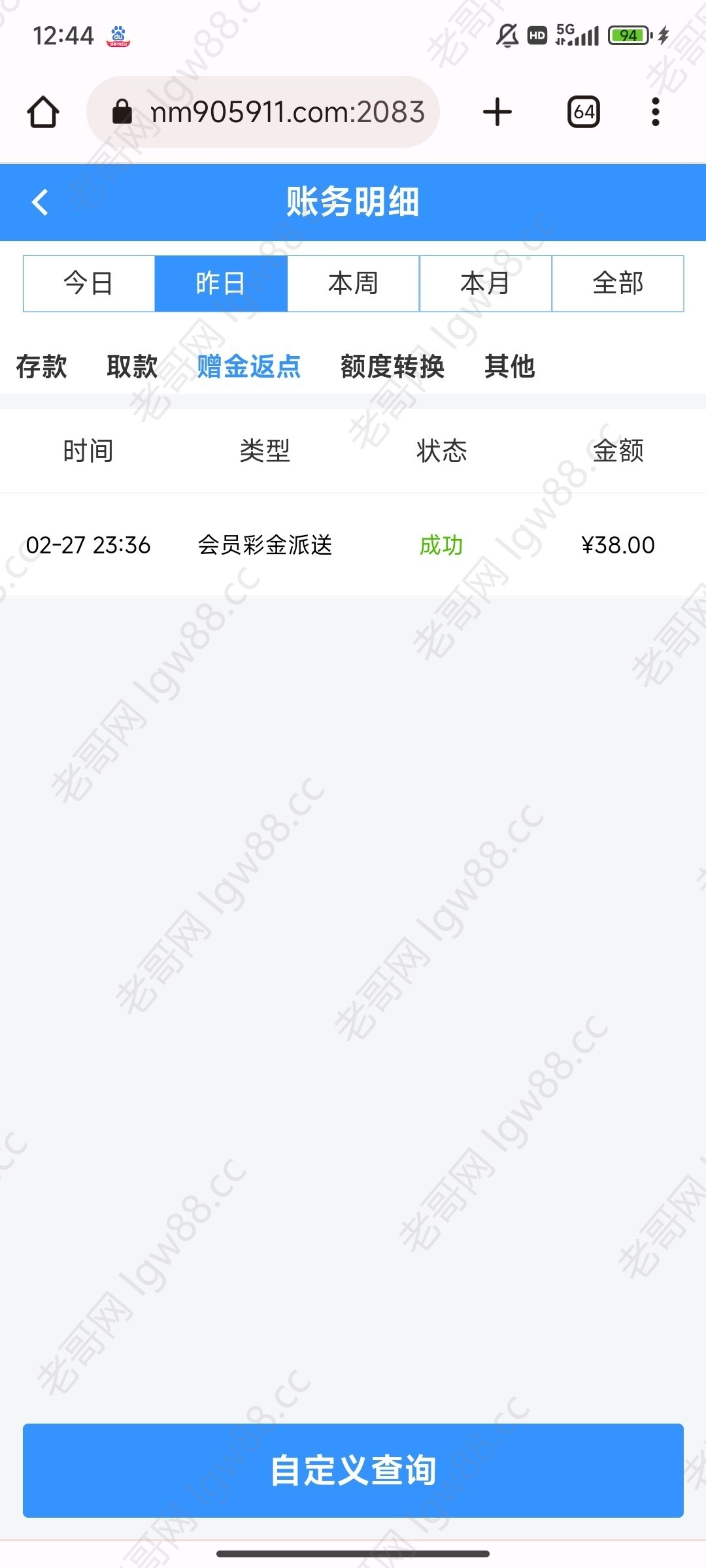This screenshot has height=1568, width=706.
Task: Select the 赠金返点 category
Action: 249,367
